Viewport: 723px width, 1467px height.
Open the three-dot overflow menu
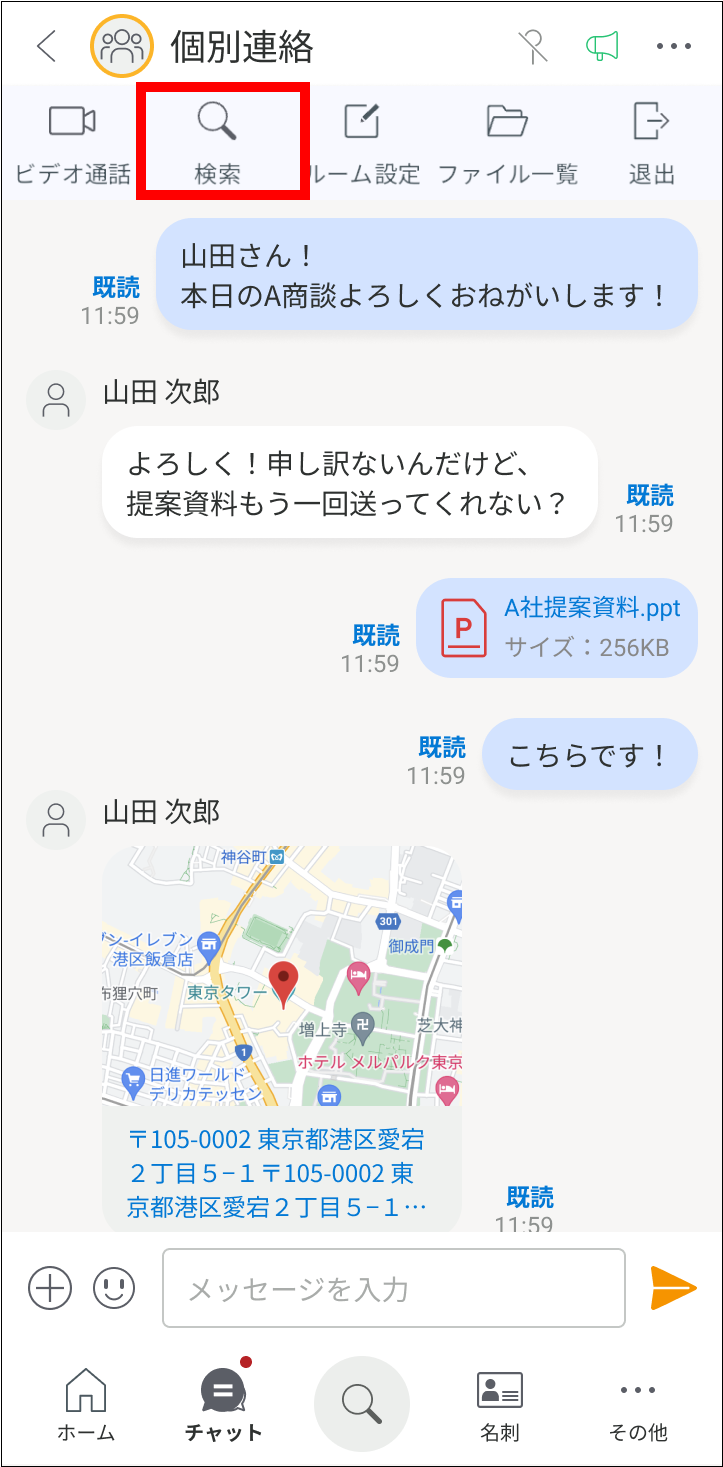674,46
